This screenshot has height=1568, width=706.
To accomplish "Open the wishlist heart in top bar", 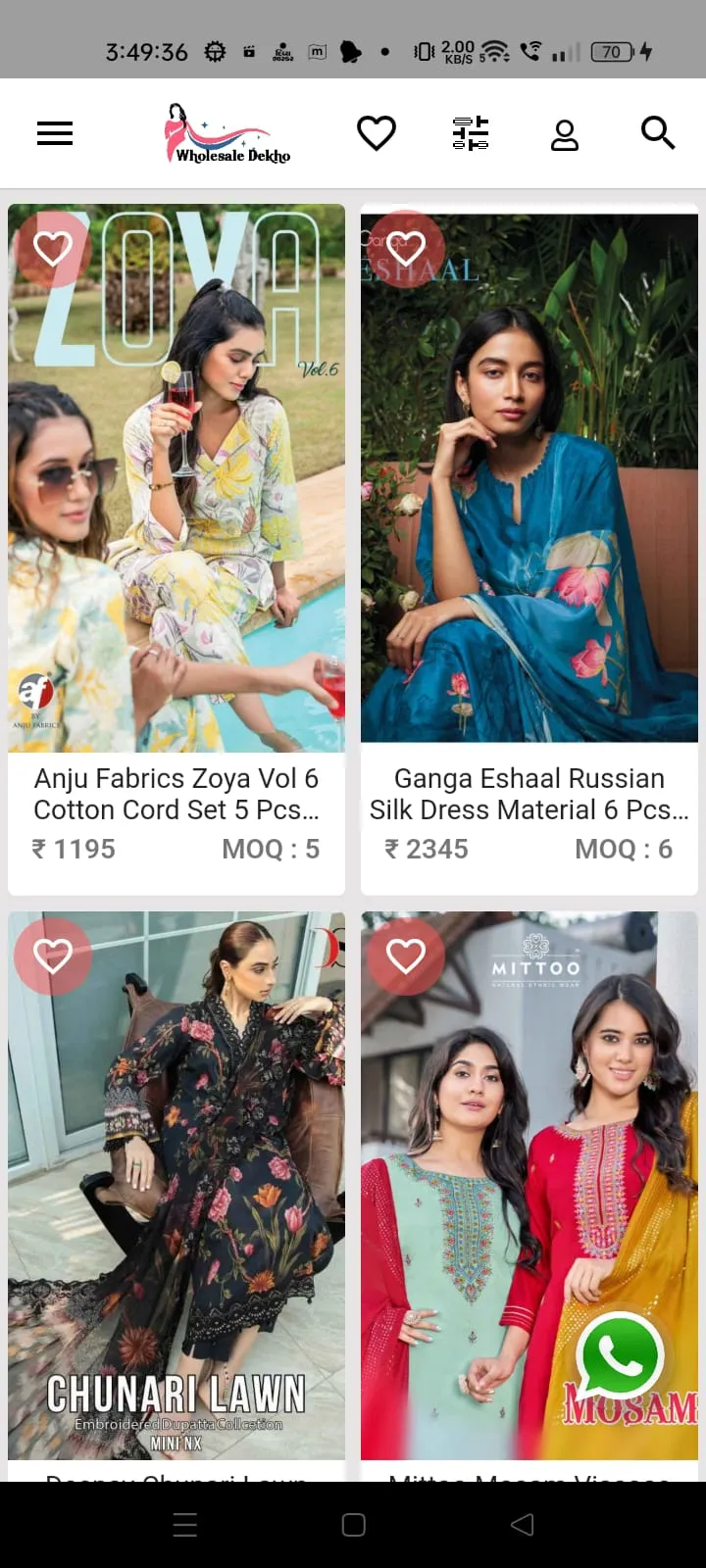I will 377,133.
